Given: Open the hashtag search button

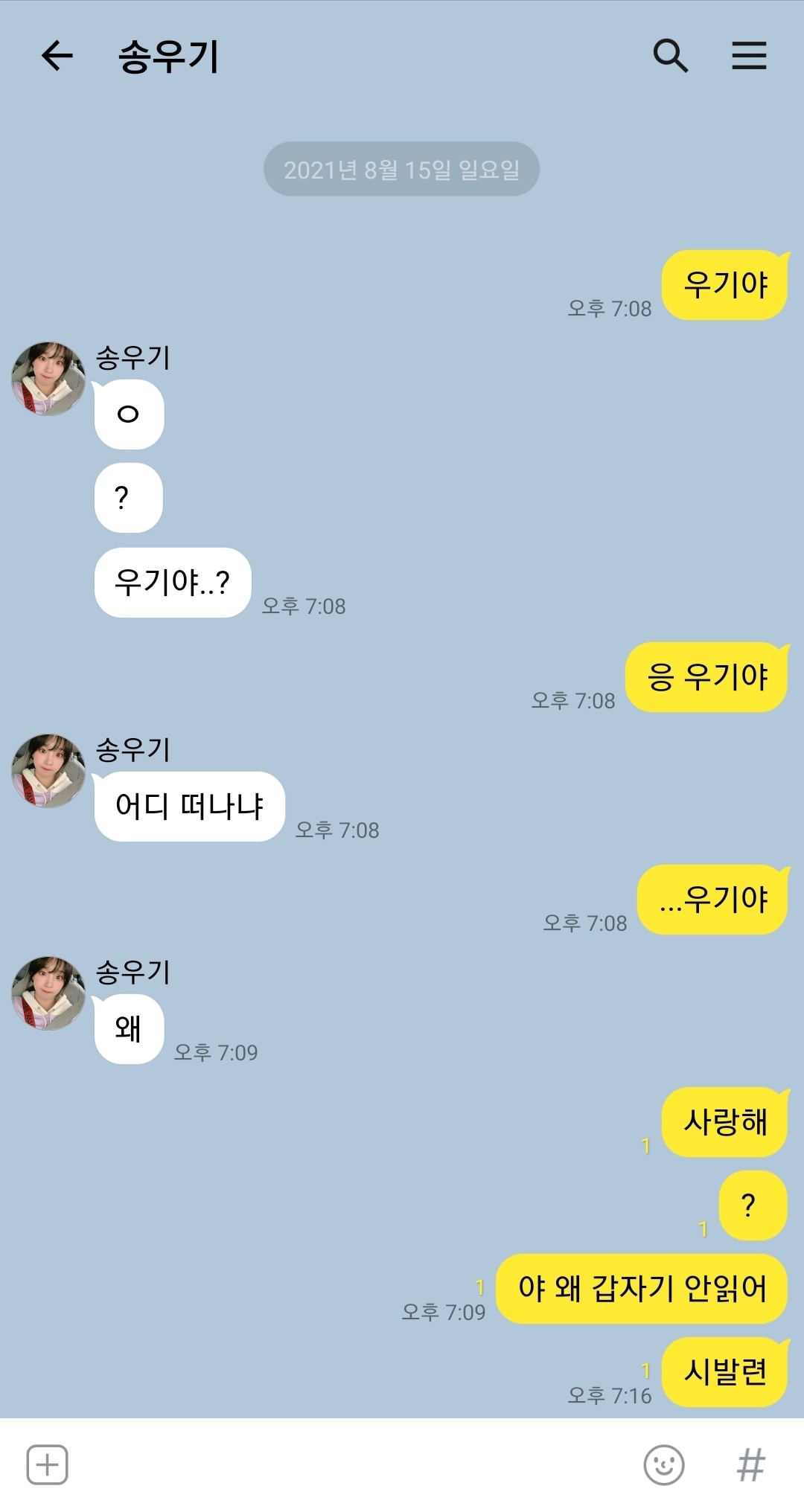Looking at the screenshot, I should pos(750,1464).
